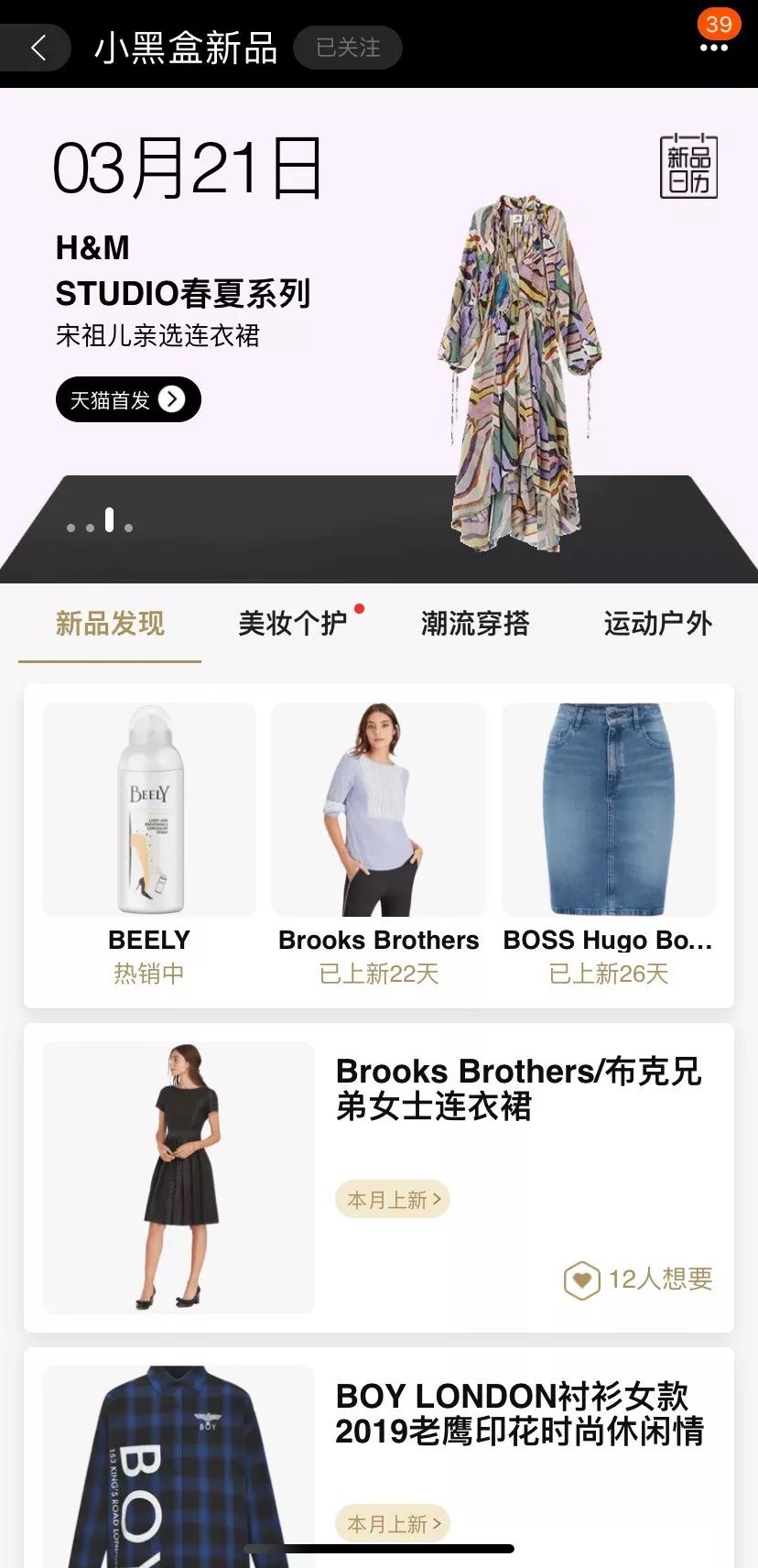Tap the 已关注 follow button
Viewport: 758px width, 1568px height.
tap(347, 48)
